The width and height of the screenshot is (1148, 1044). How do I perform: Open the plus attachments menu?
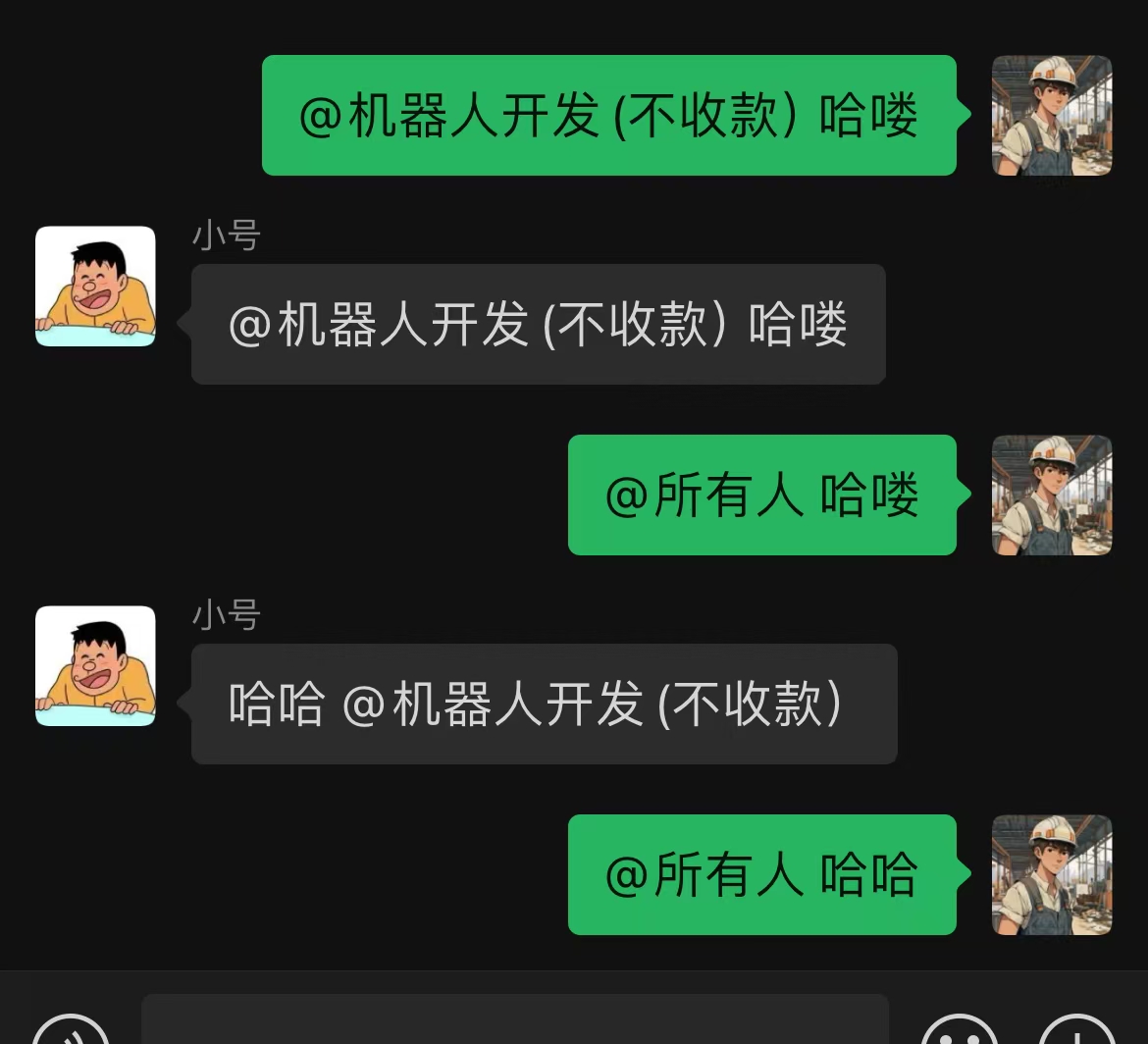(1076, 1032)
